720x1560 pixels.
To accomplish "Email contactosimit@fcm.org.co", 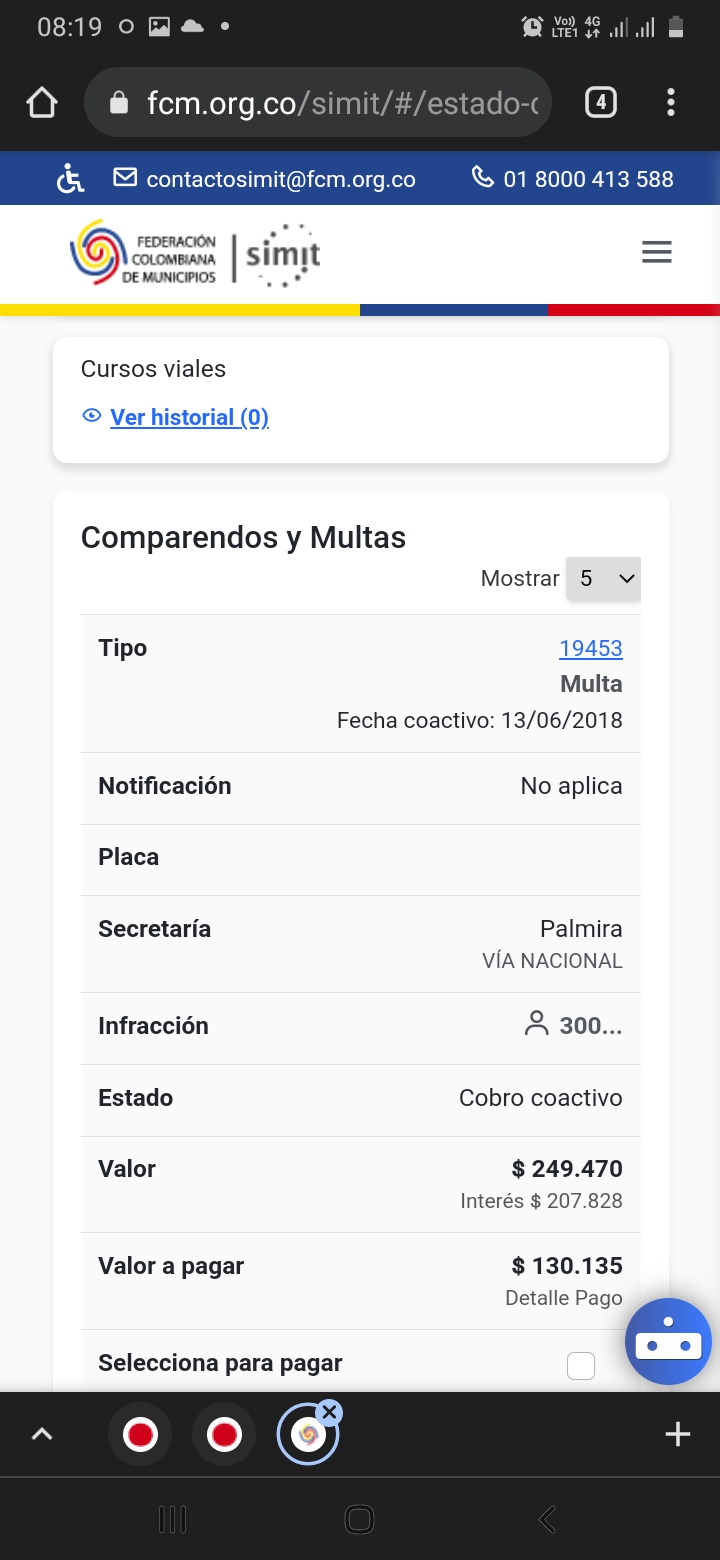I will (265, 180).
